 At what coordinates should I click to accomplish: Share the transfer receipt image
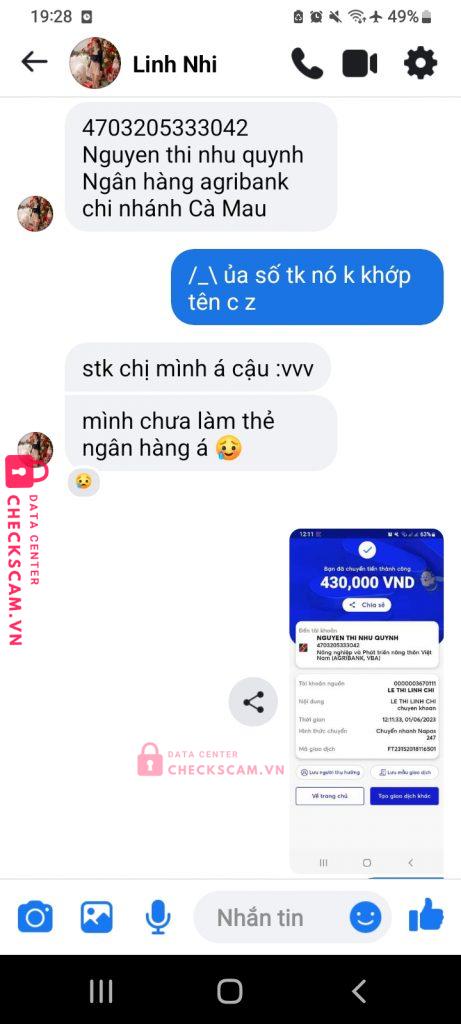253,702
